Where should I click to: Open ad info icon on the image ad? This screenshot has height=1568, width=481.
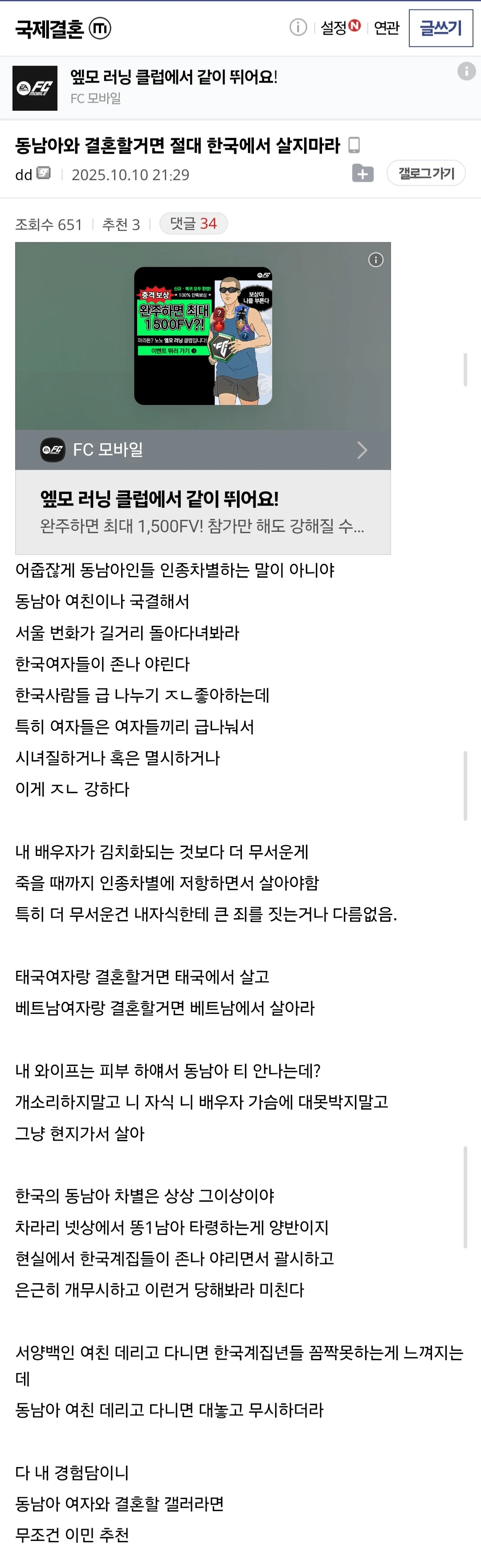[375, 260]
